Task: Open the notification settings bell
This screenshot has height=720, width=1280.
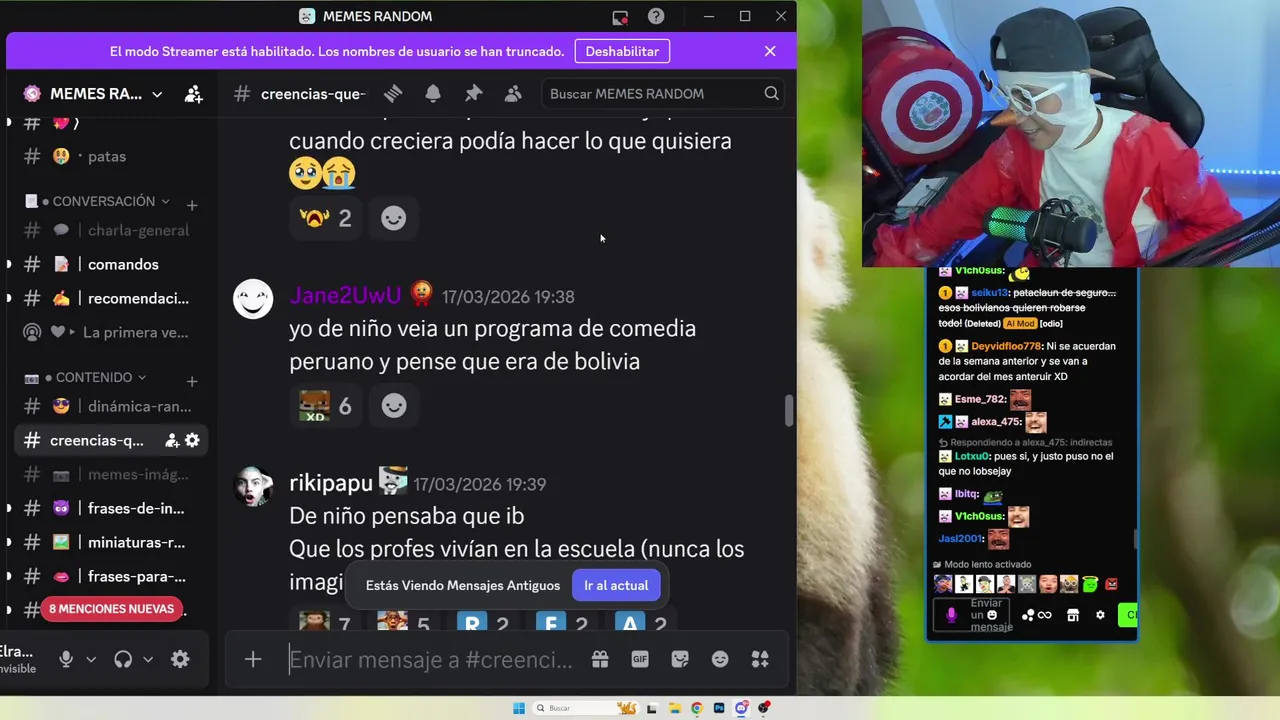Action: 433,94
